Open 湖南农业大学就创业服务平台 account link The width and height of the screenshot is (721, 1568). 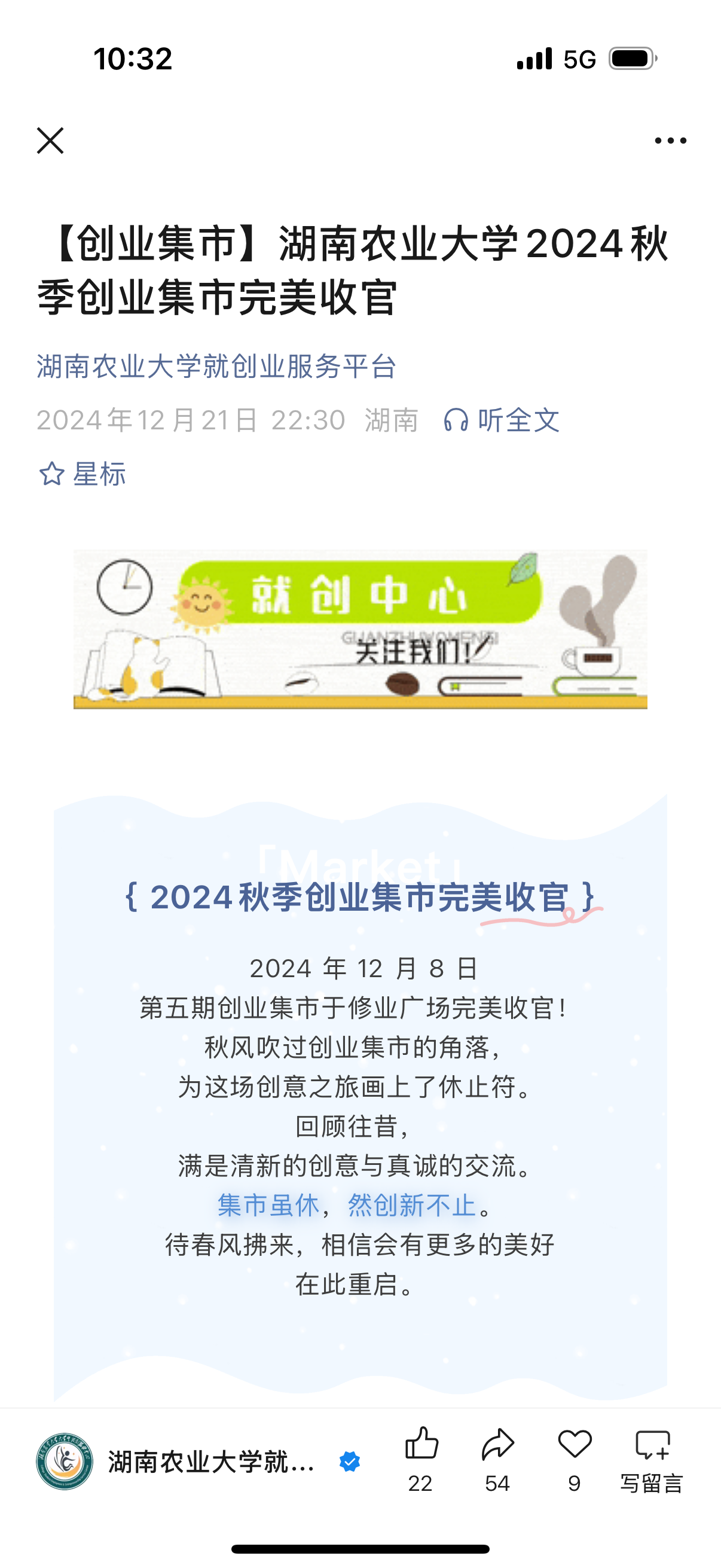216,367
